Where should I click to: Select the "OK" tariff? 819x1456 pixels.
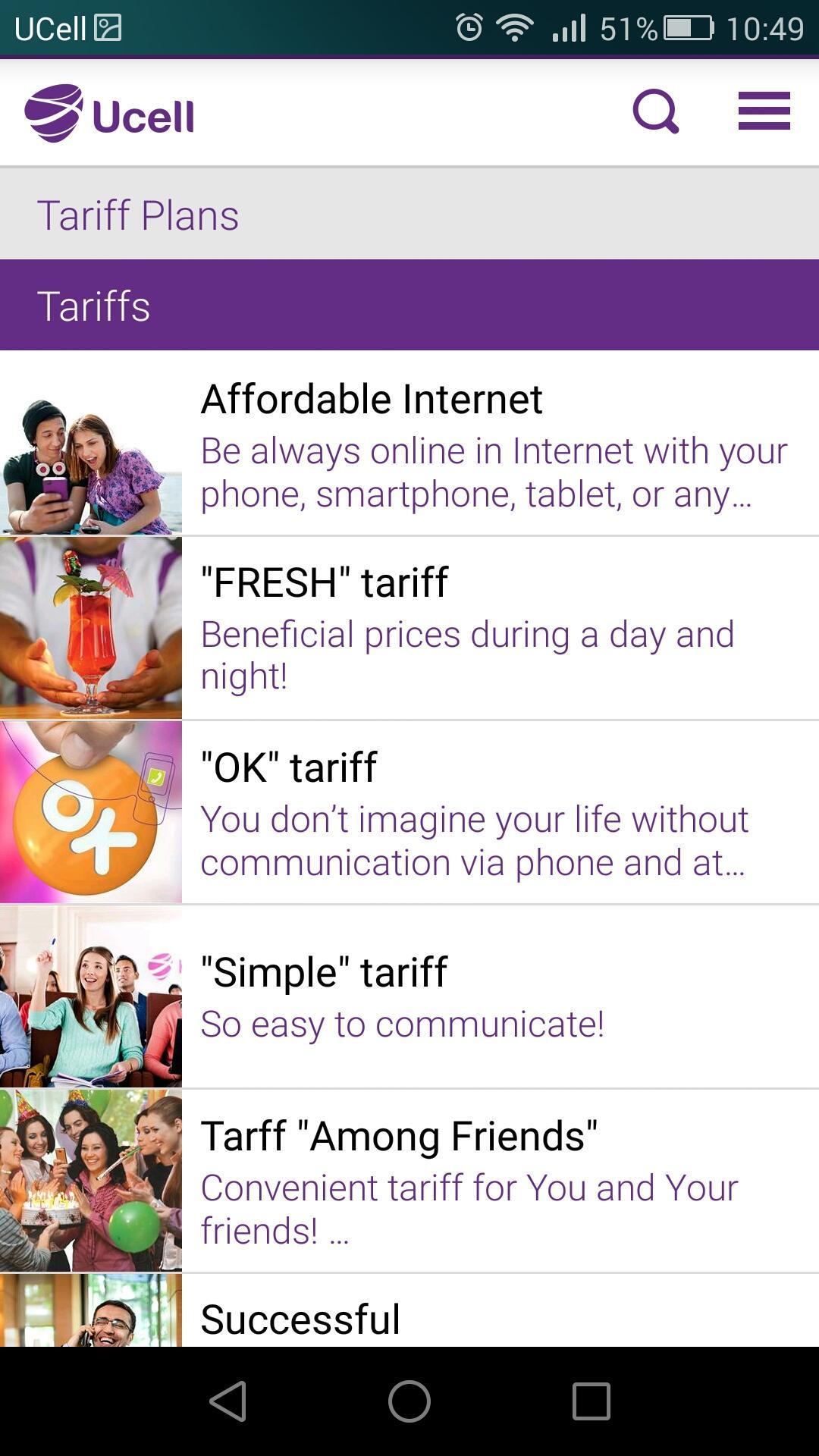click(x=409, y=812)
